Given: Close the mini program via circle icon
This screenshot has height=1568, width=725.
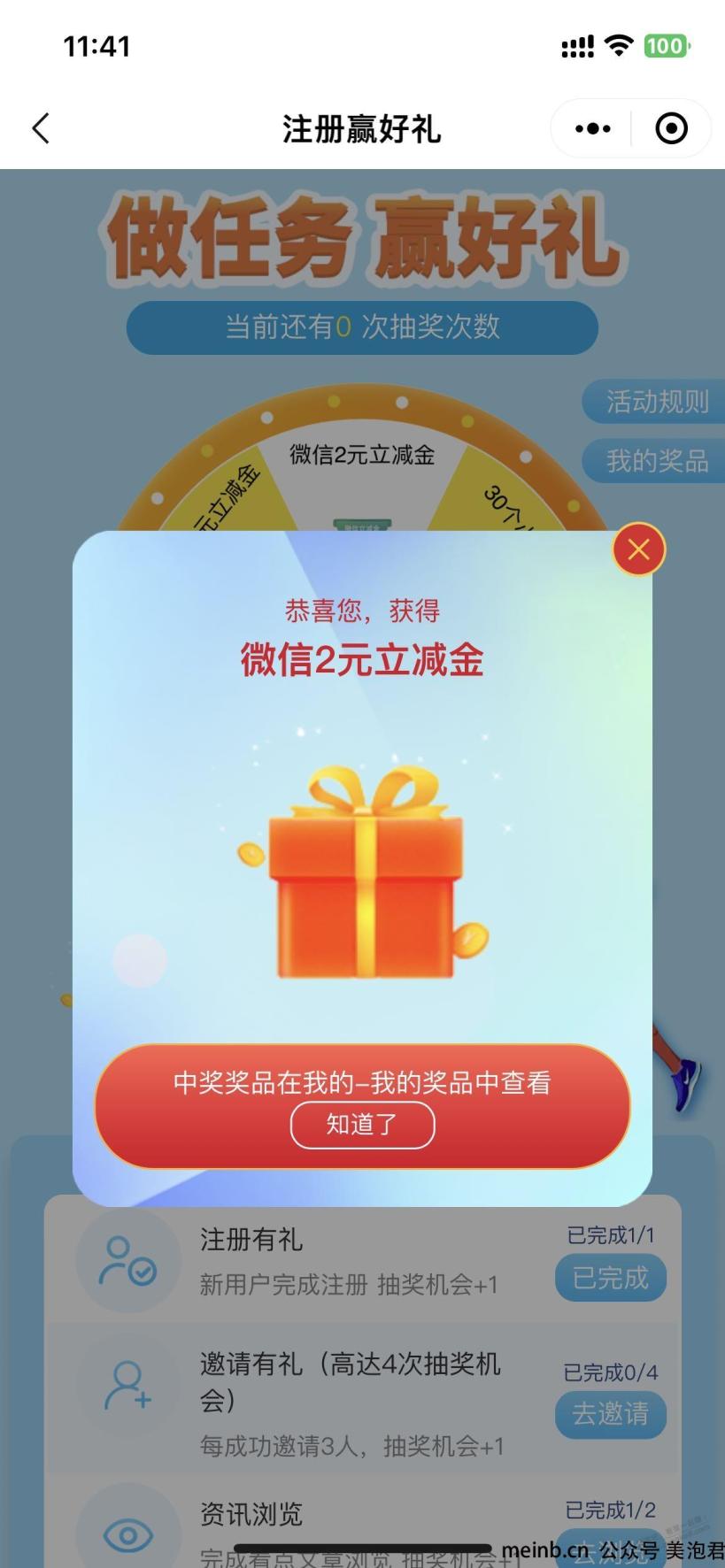Looking at the screenshot, I should (x=671, y=129).
